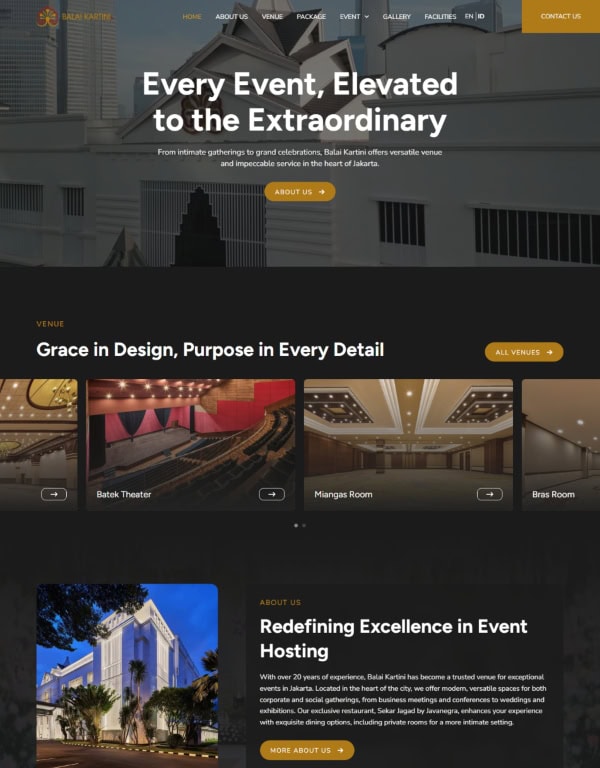Expand the Event dropdown menu
Screen dimensions: 600x768
pyautogui.click(x=354, y=17)
